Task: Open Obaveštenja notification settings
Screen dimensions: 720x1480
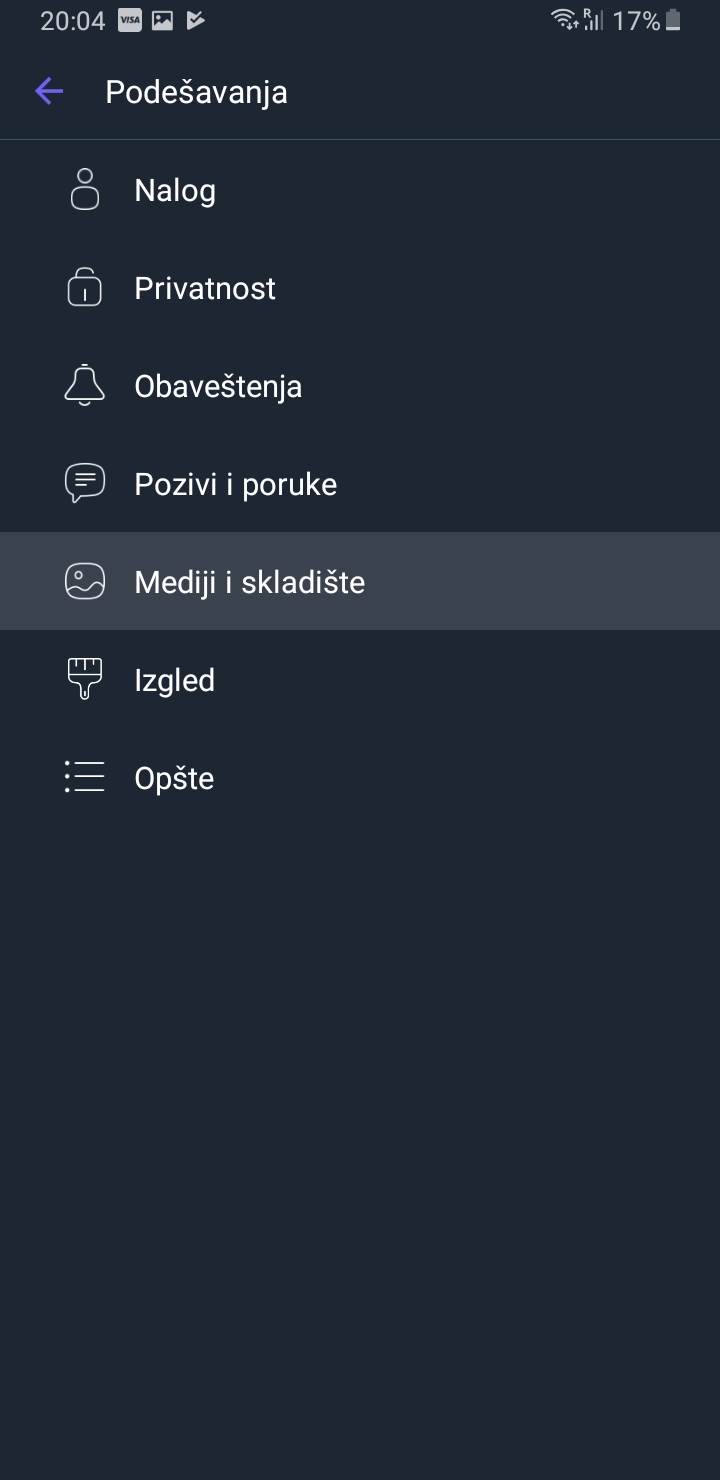Action: (x=300, y=385)
